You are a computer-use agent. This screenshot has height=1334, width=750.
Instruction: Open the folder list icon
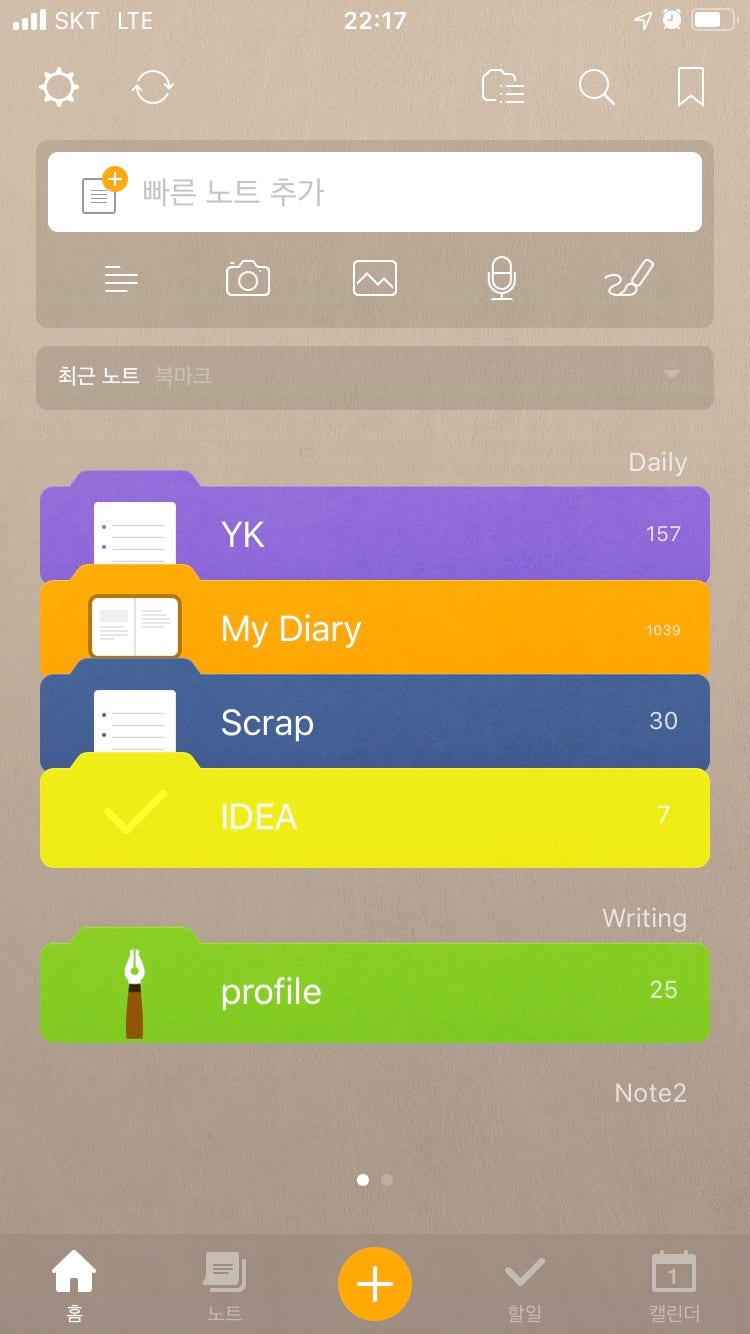(x=503, y=88)
